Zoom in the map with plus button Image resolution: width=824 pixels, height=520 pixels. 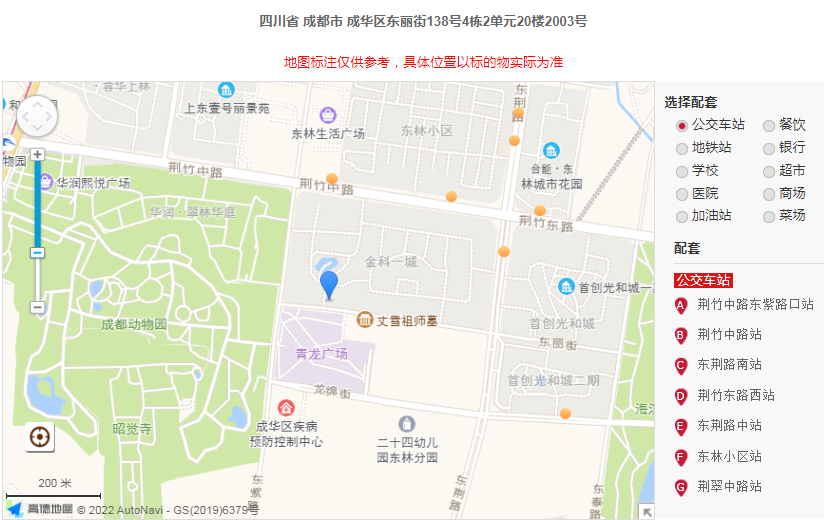click(37, 154)
